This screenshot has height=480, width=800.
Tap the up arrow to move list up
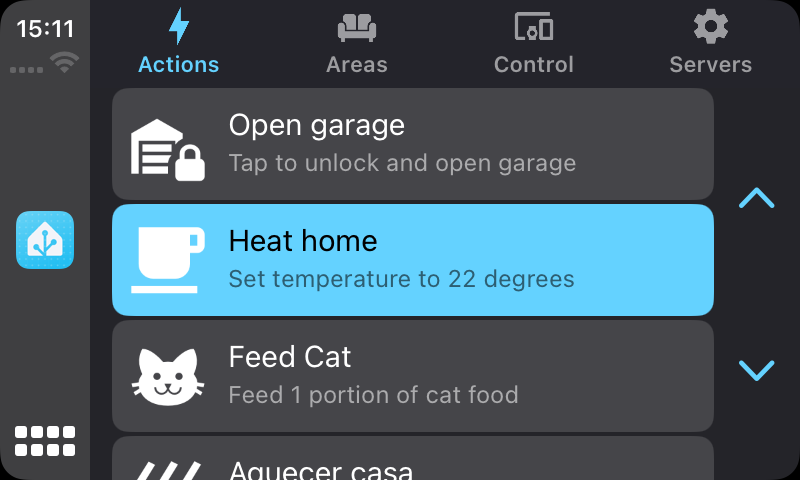756,198
